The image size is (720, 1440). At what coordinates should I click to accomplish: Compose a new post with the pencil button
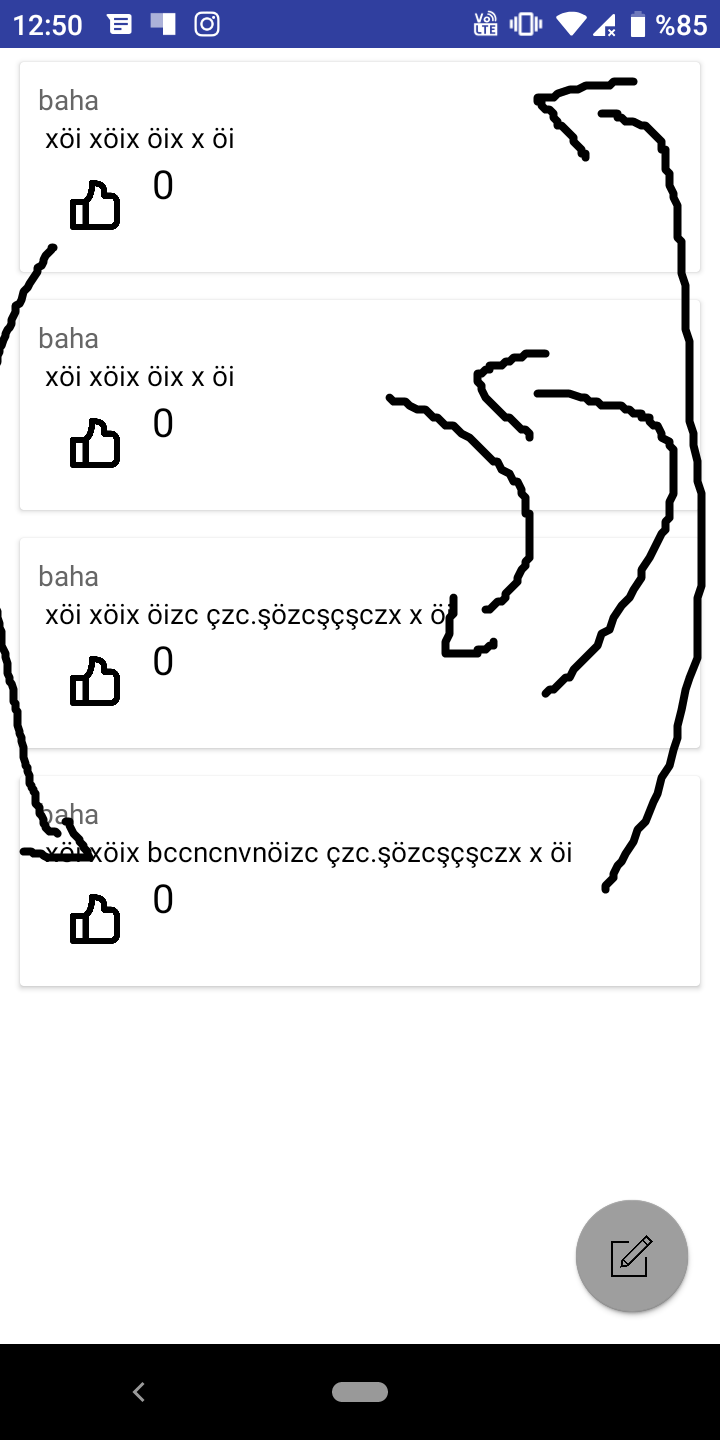pyautogui.click(x=632, y=1256)
